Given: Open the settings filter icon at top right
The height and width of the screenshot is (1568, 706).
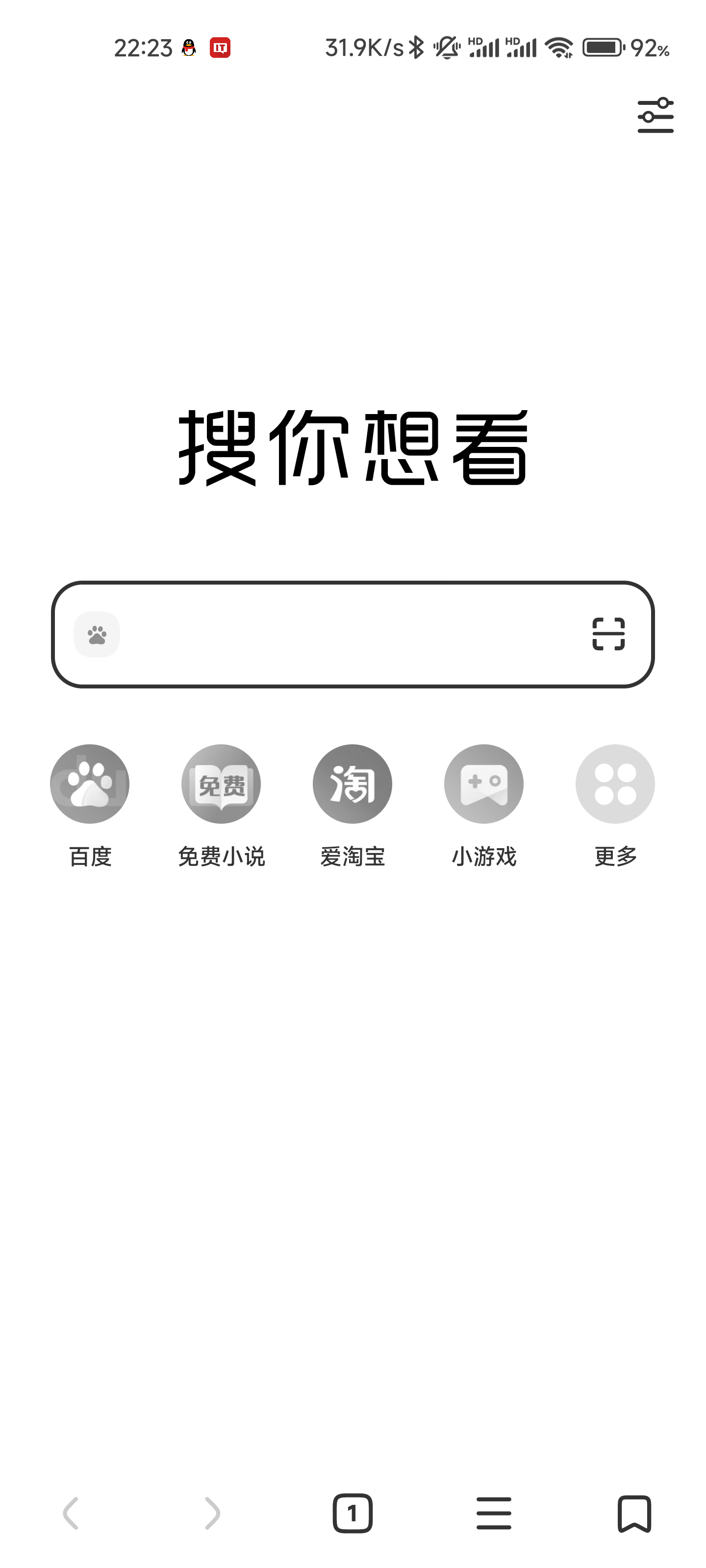Looking at the screenshot, I should 655,116.
